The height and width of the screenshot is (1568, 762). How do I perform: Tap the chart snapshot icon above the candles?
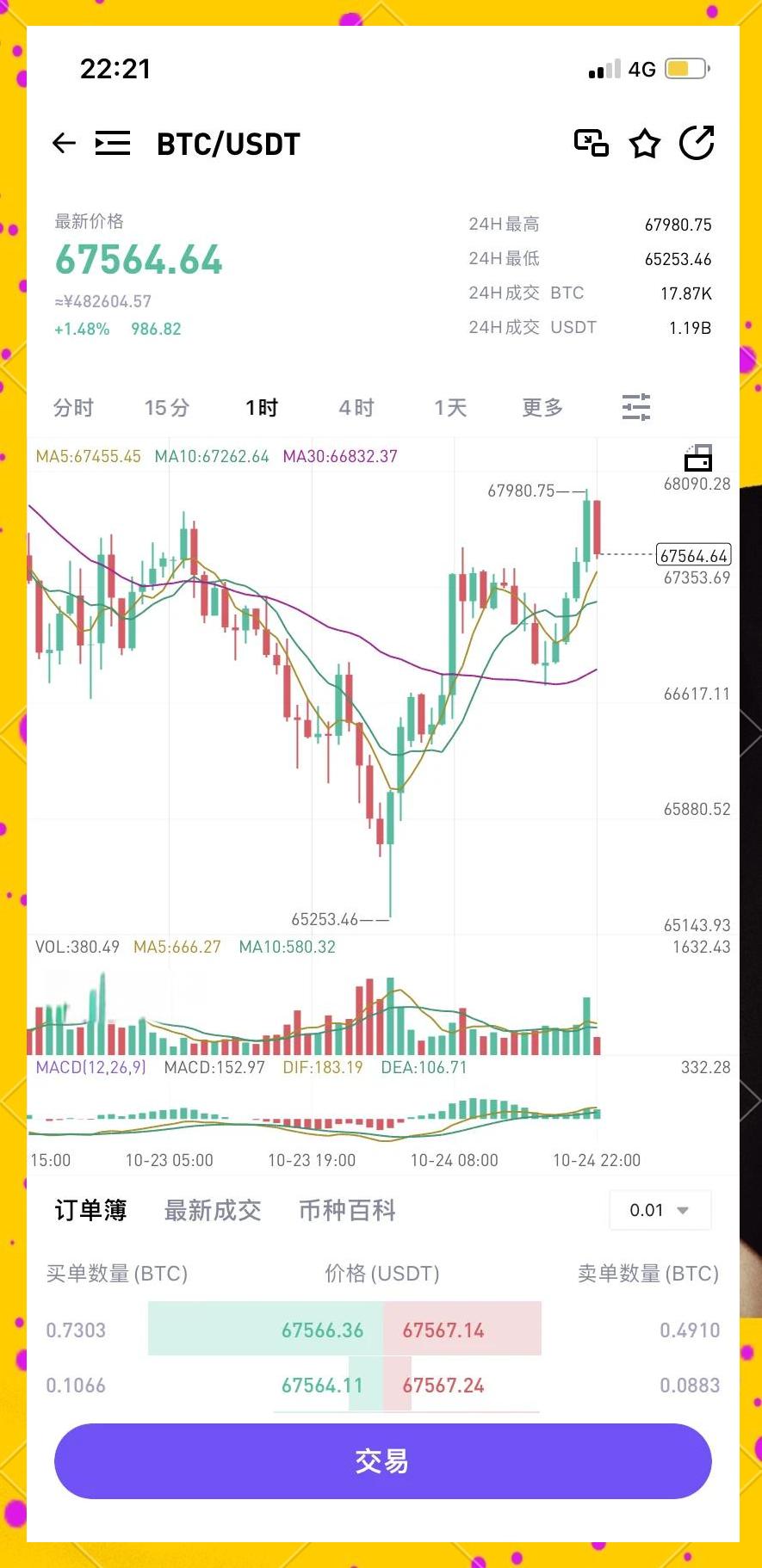coord(697,460)
